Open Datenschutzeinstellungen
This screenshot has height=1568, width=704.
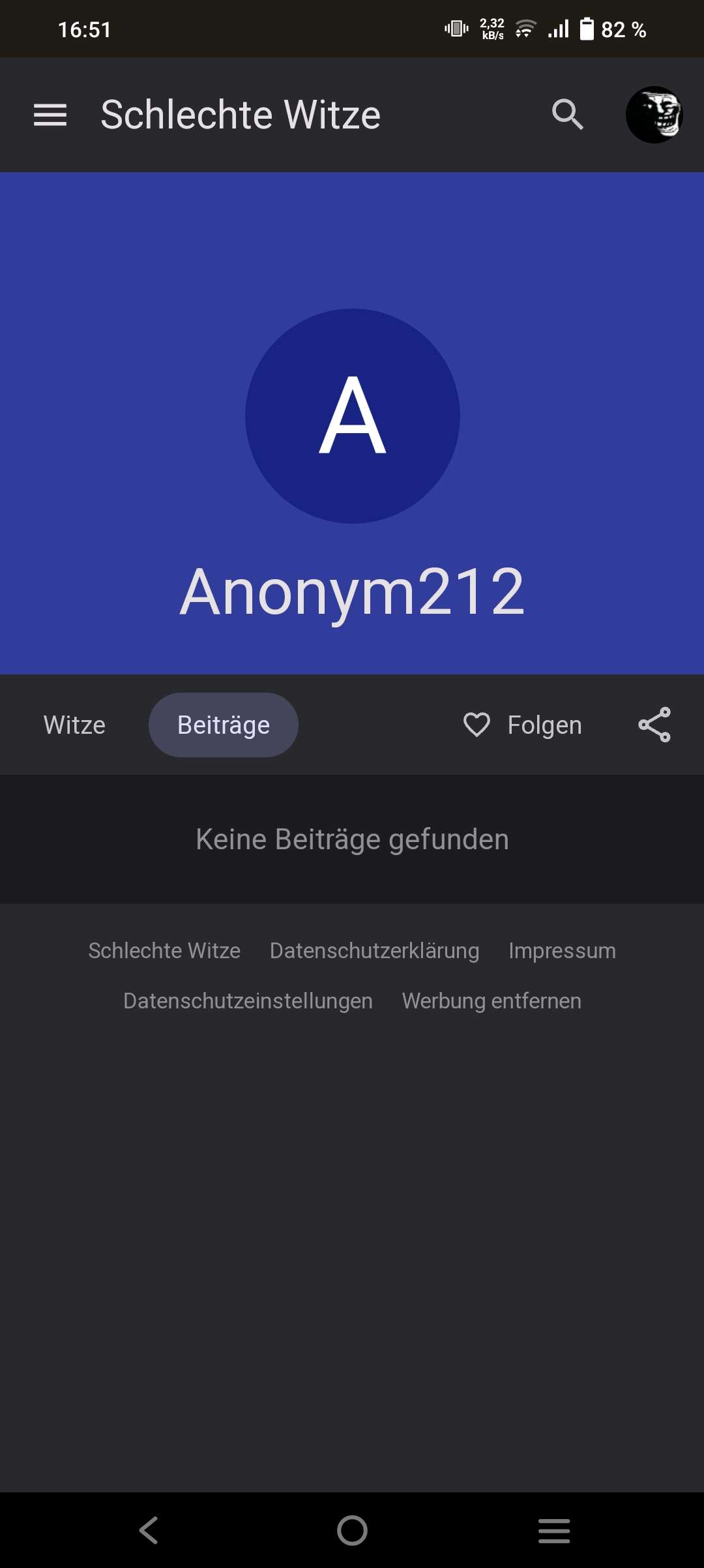(x=248, y=1001)
